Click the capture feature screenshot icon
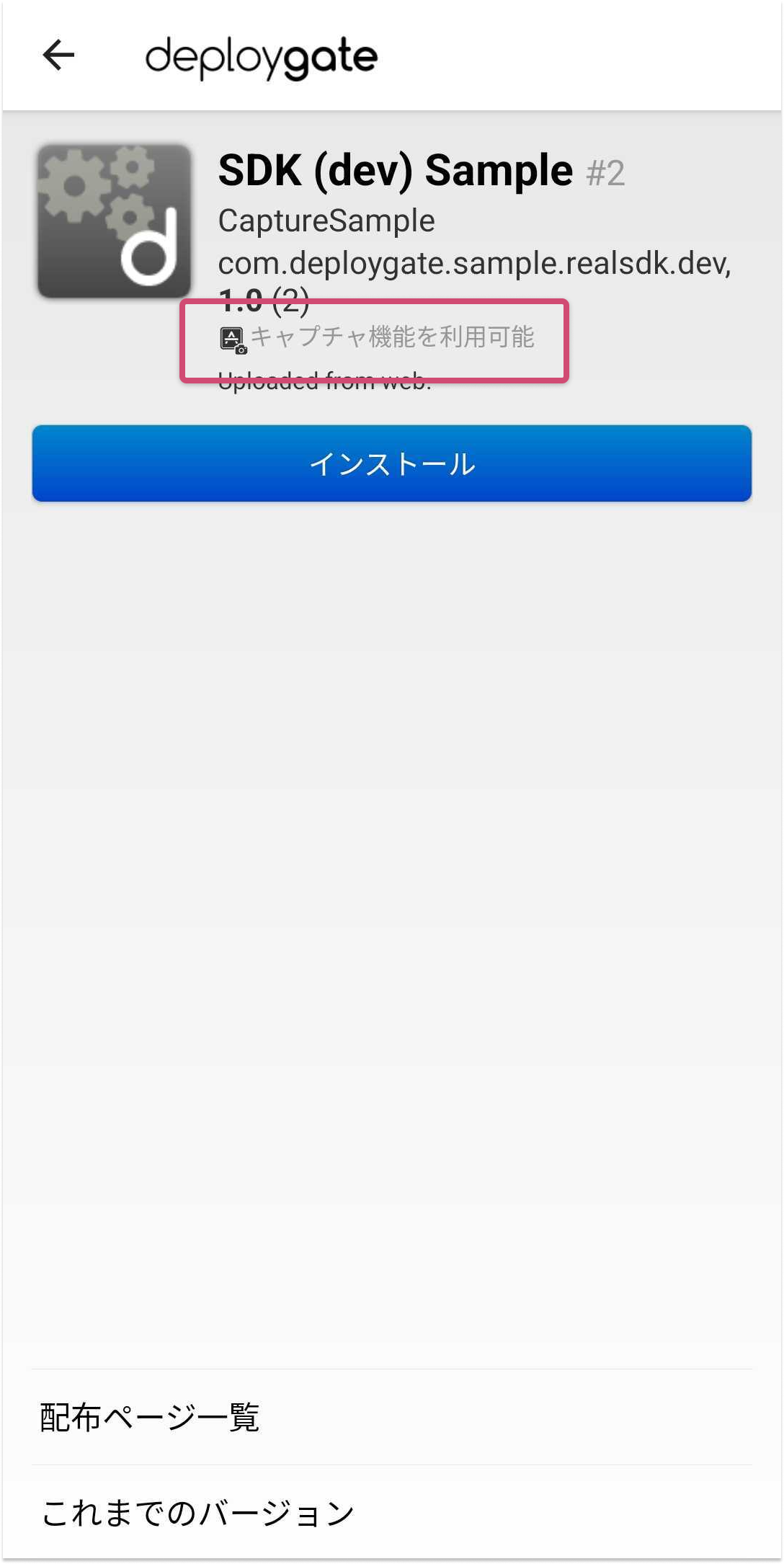This screenshot has height=1564, width=784. (x=231, y=337)
